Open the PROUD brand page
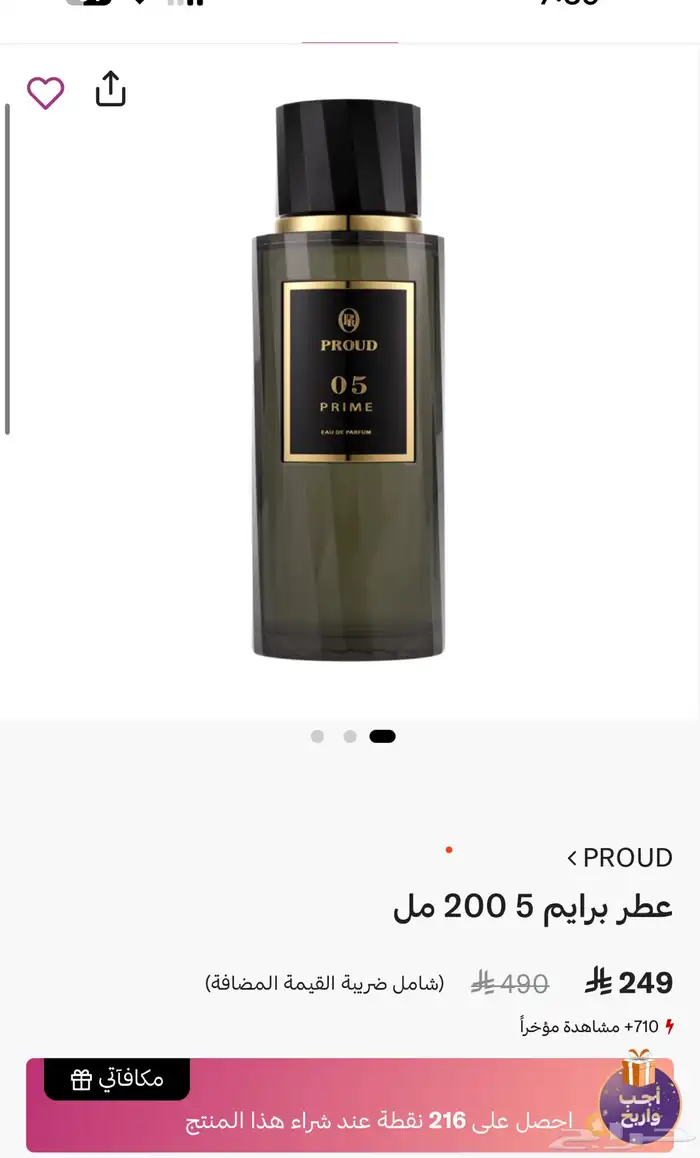Screen dimensions: 700x1158 tap(620, 858)
